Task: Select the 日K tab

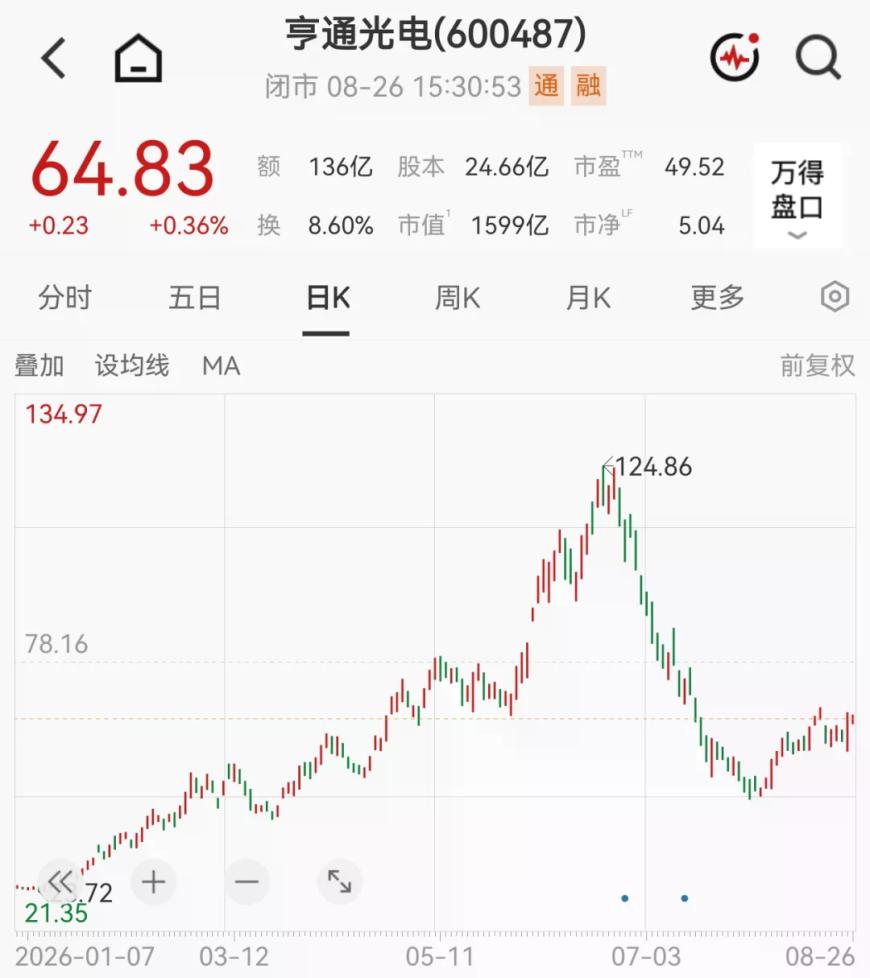Action: [327, 298]
